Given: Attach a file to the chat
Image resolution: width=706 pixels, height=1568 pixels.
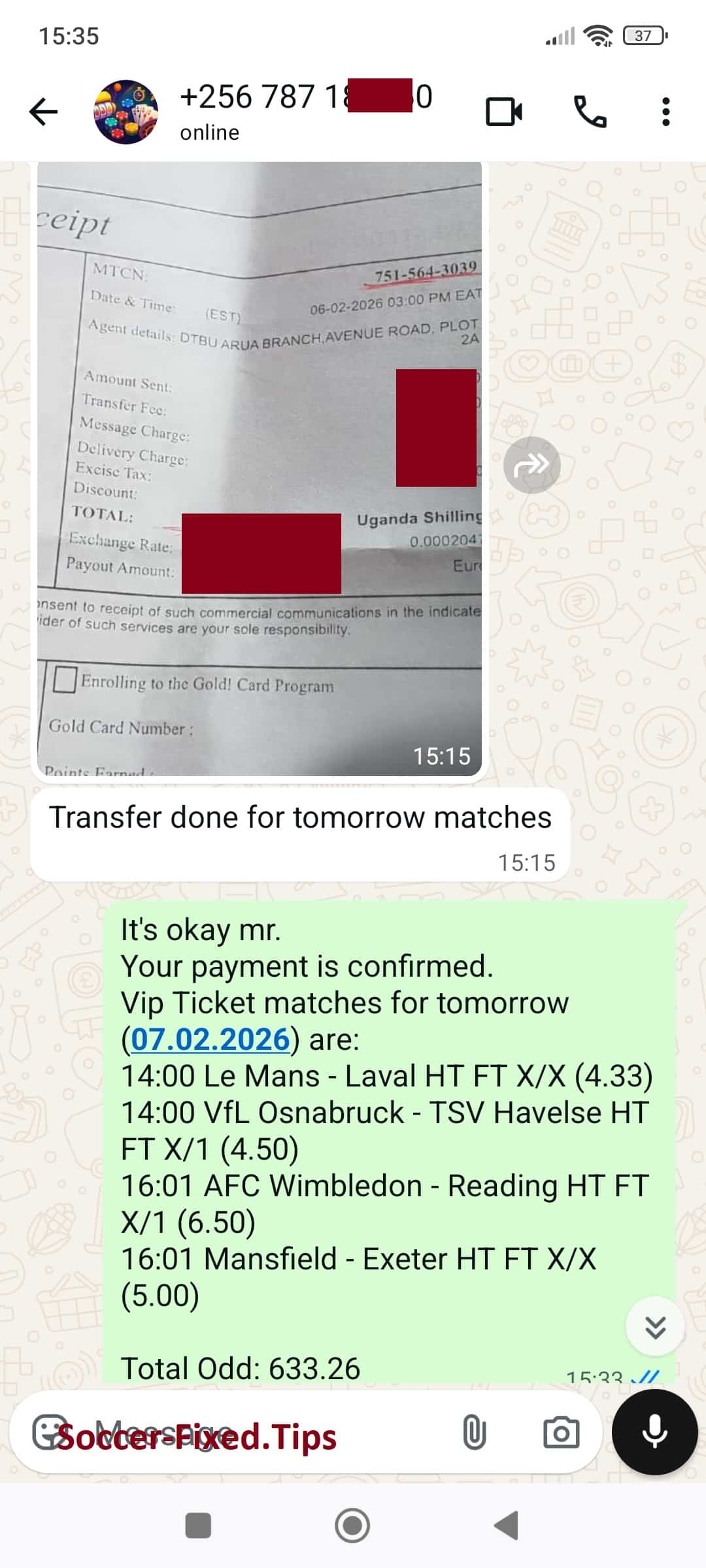Looking at the screenshot, I should pos(474,1431).
